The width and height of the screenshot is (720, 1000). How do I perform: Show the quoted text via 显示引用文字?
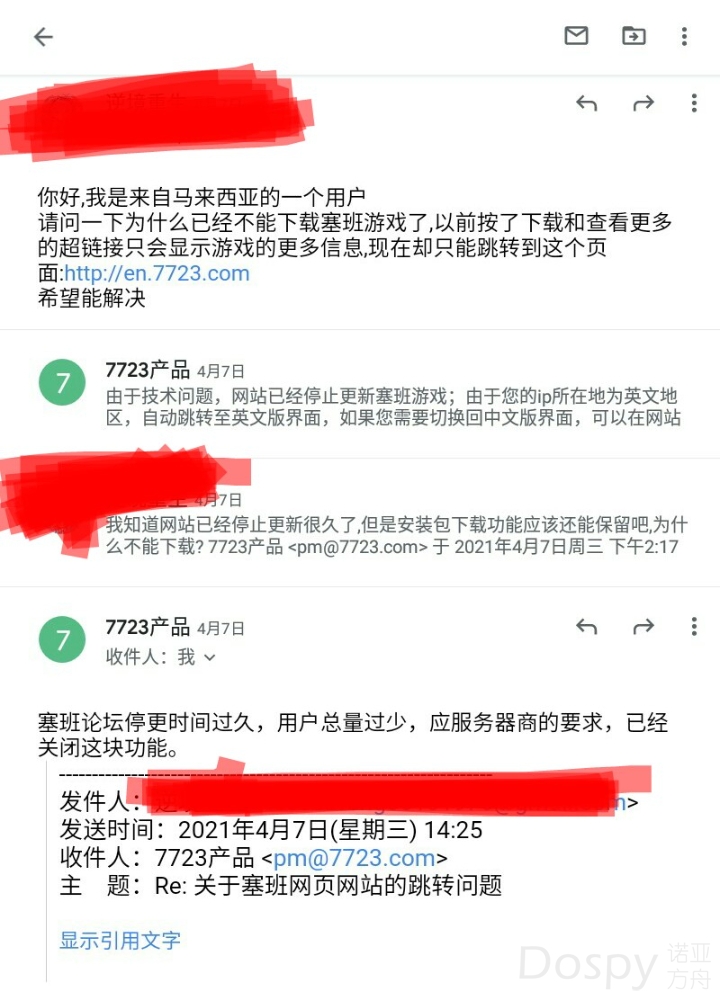coord(120,940)
